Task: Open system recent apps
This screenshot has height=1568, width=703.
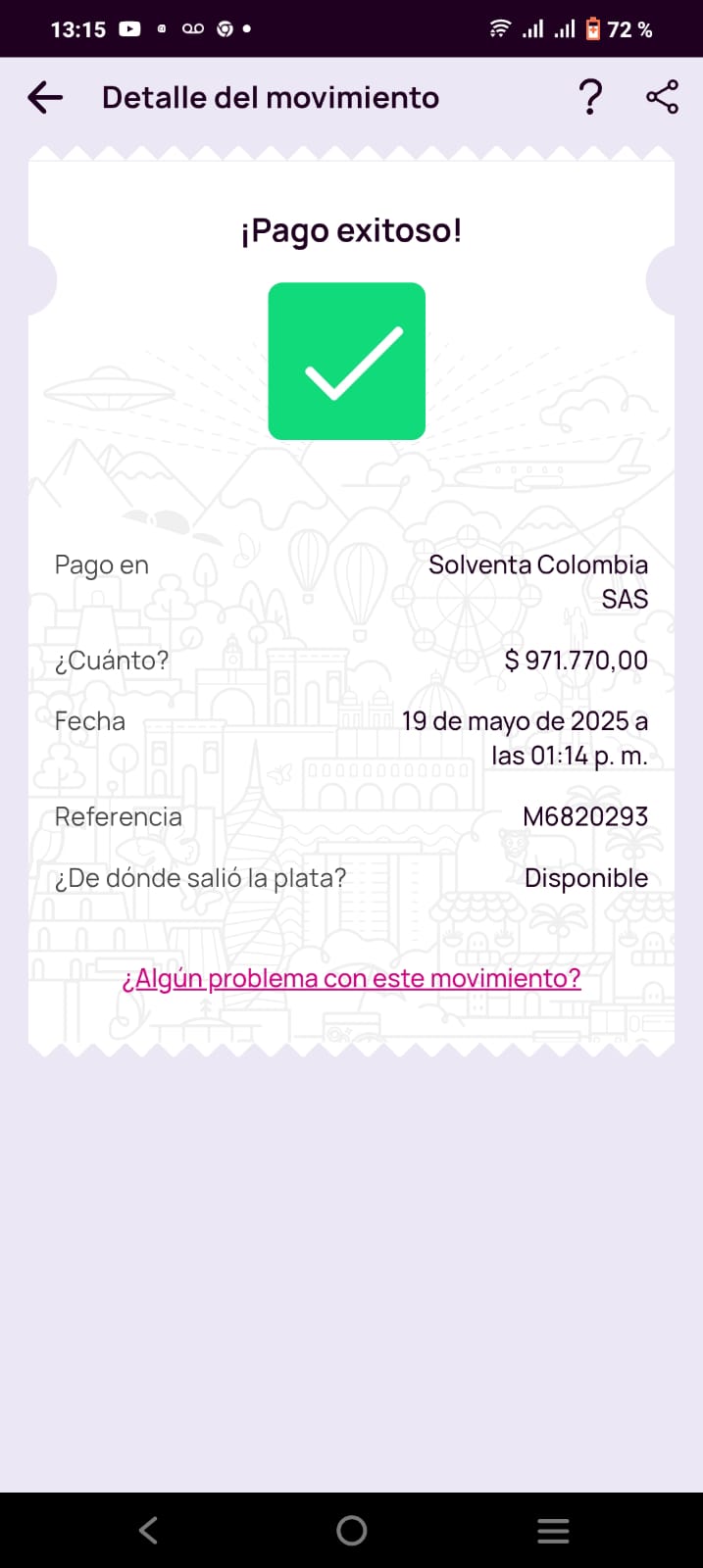Action: click(x=553, y=1530)
